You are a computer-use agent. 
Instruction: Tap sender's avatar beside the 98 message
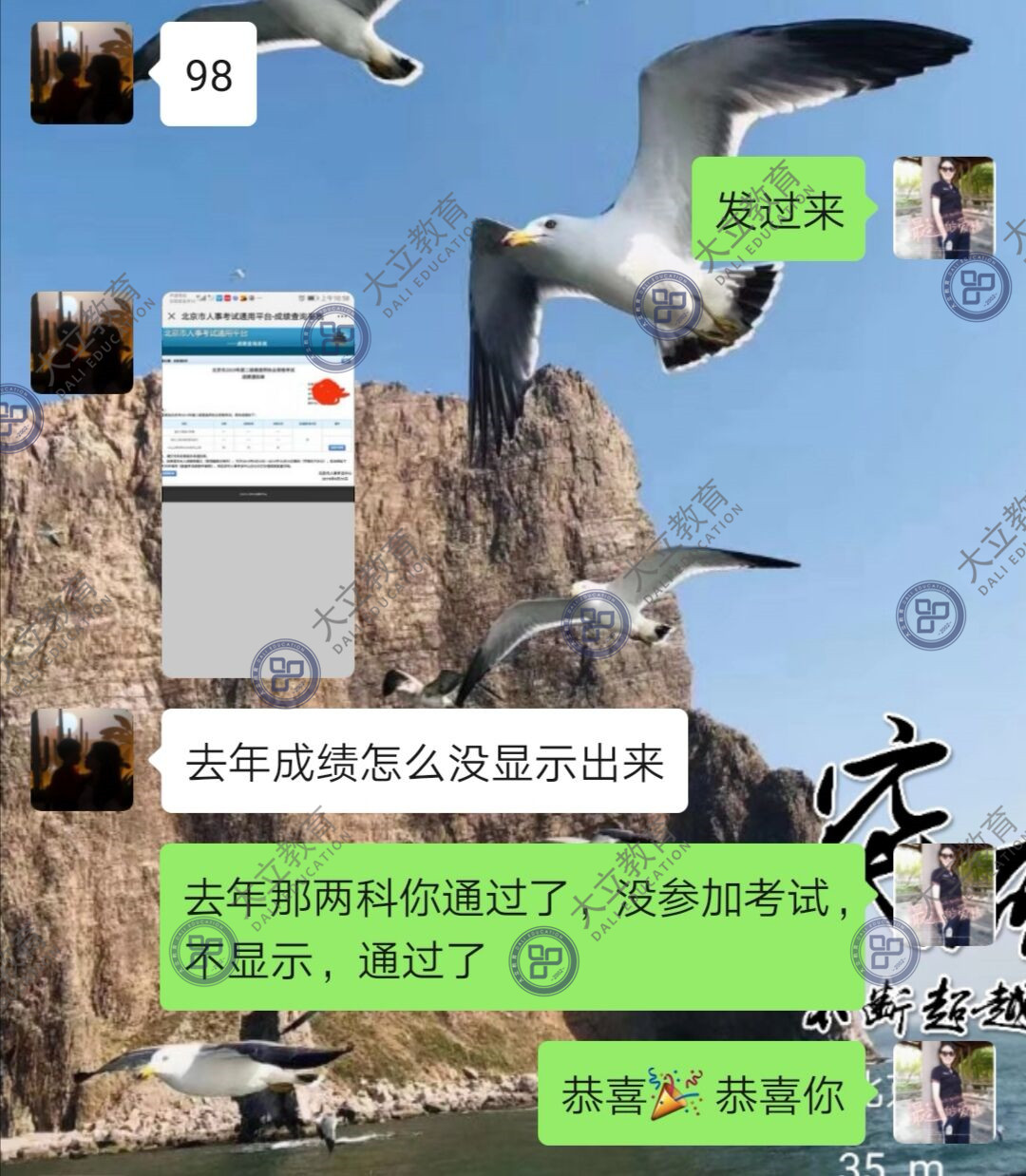[82, 73]
